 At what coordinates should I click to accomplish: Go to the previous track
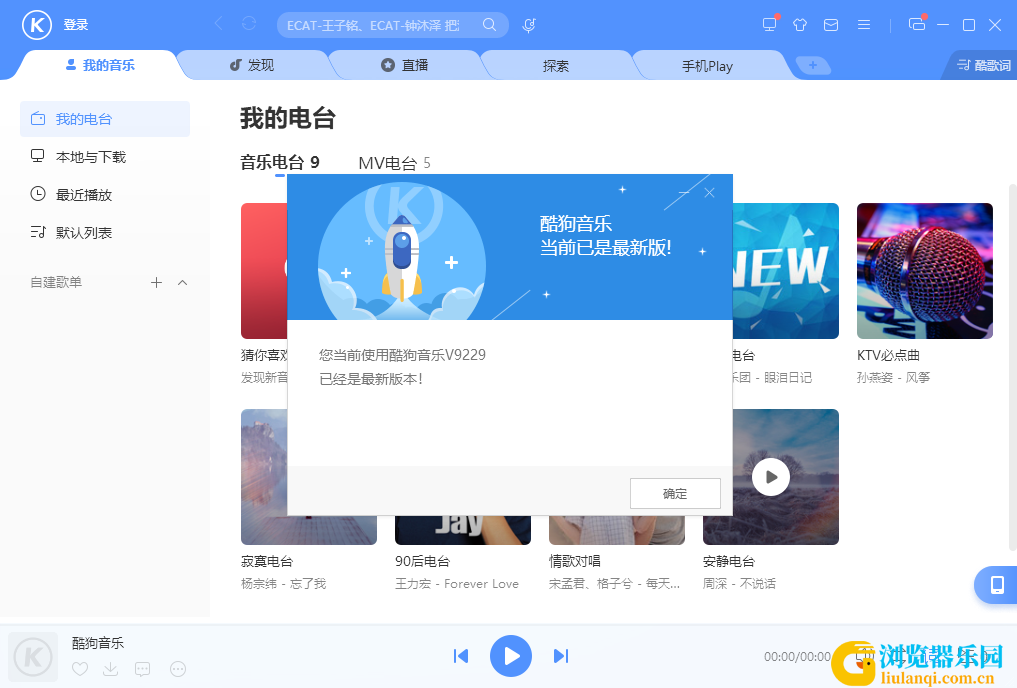pyautogui.click(x=461, y=656)
